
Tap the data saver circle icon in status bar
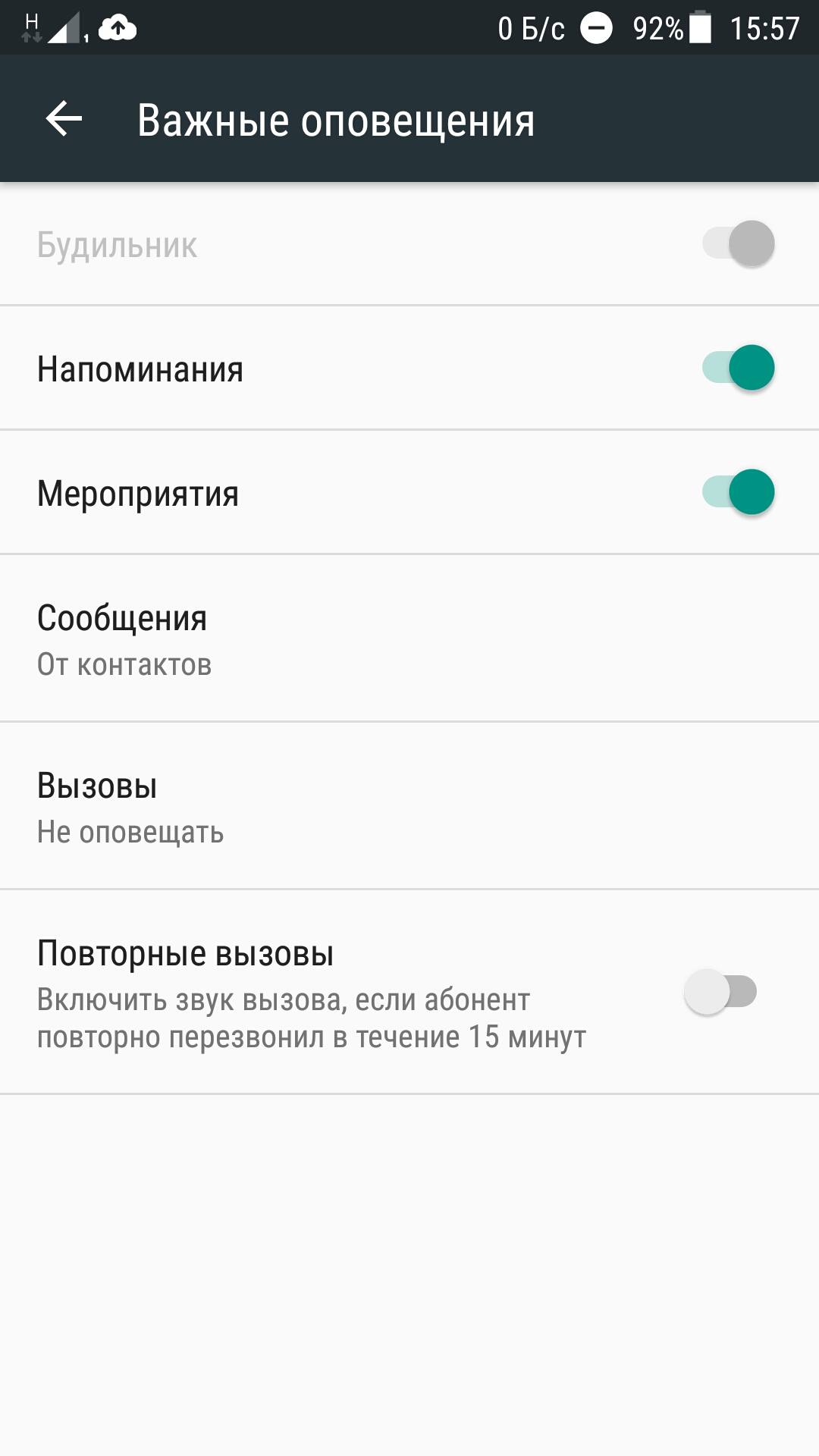click(596, 29)
